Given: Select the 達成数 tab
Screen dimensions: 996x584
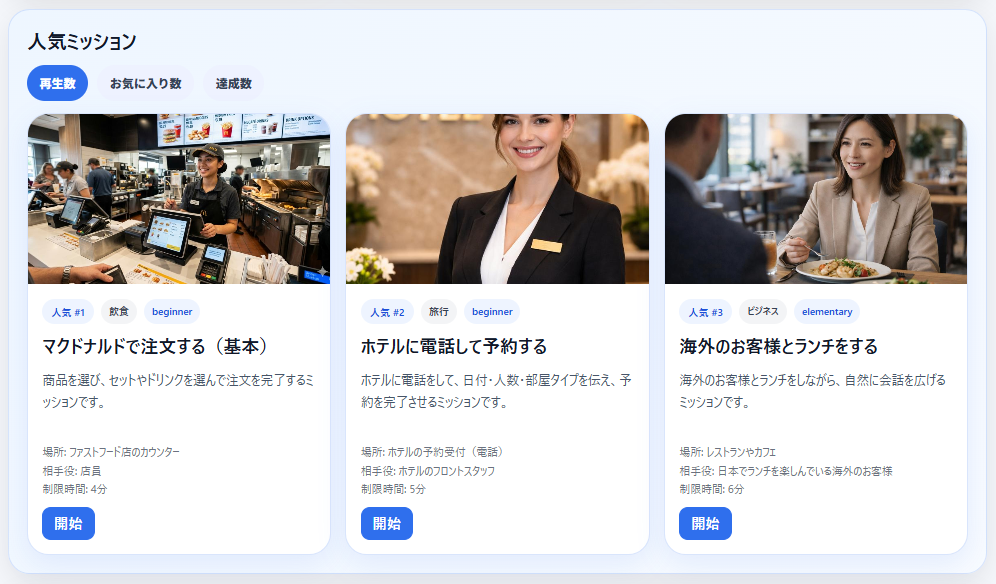Looking at the screenshot, I should [233, 83].
